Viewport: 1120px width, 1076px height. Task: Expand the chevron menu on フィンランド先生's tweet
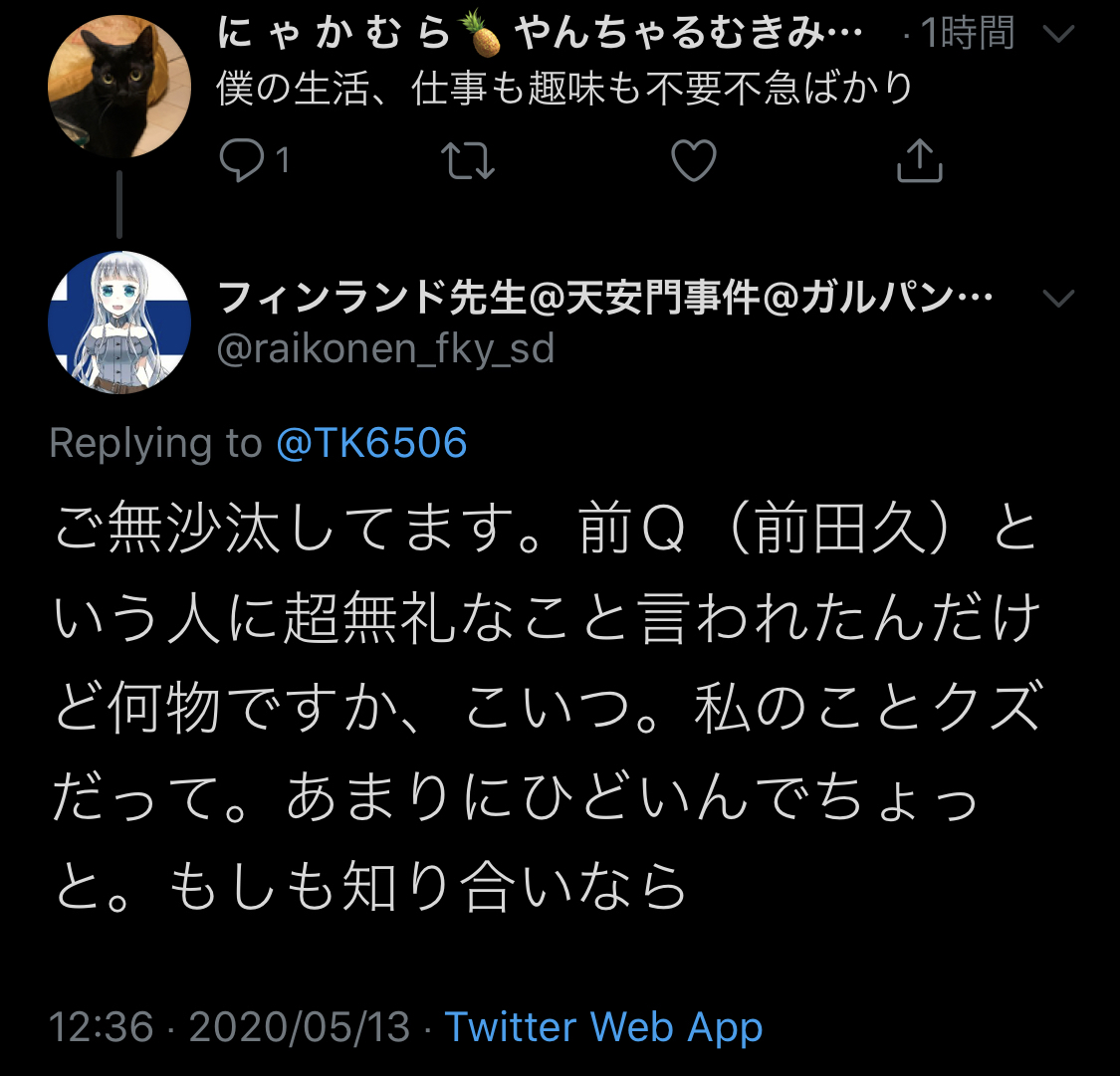click(x=1058, y=298)
